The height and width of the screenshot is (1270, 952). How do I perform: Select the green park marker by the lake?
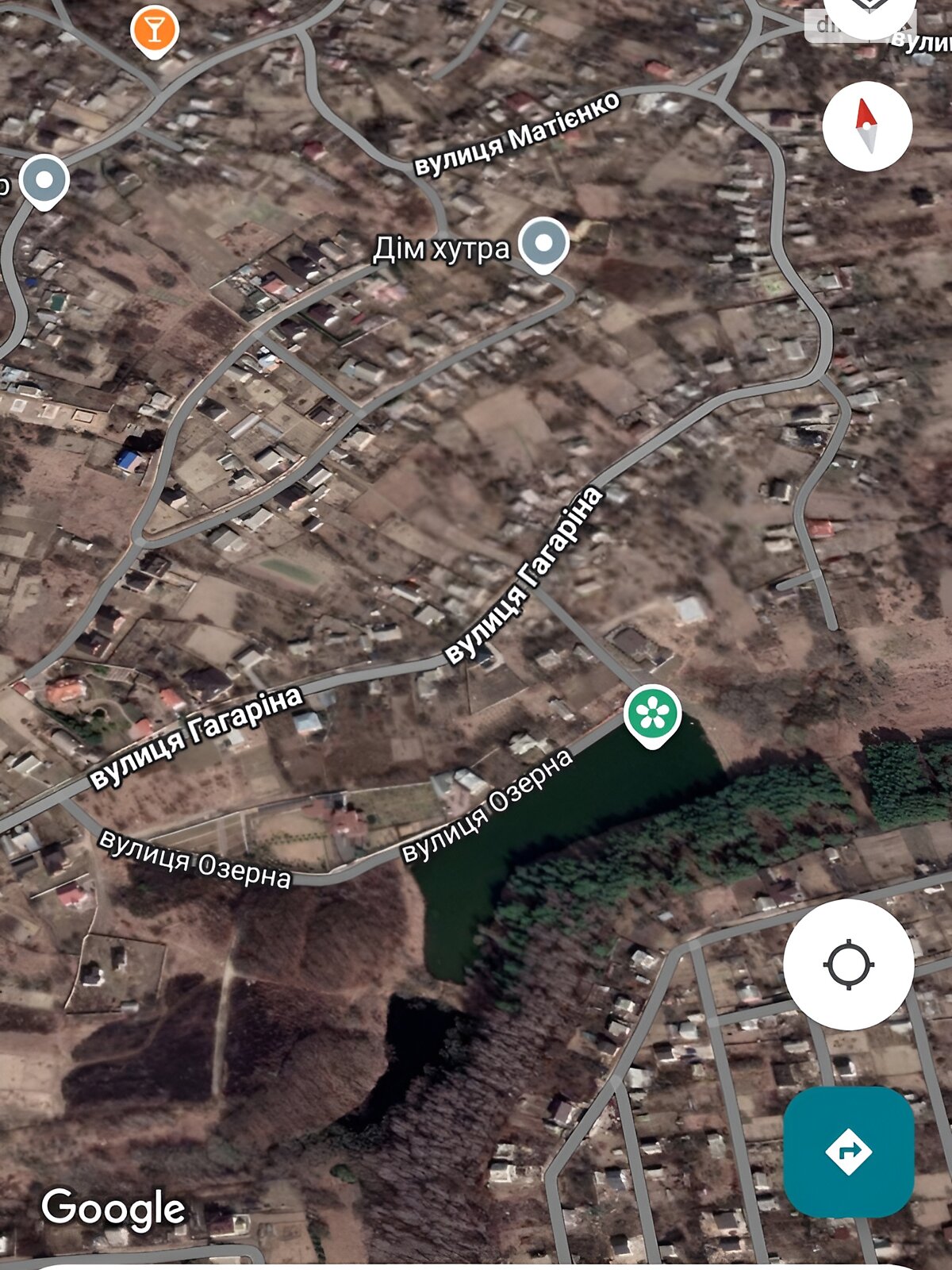coord(652,714)
